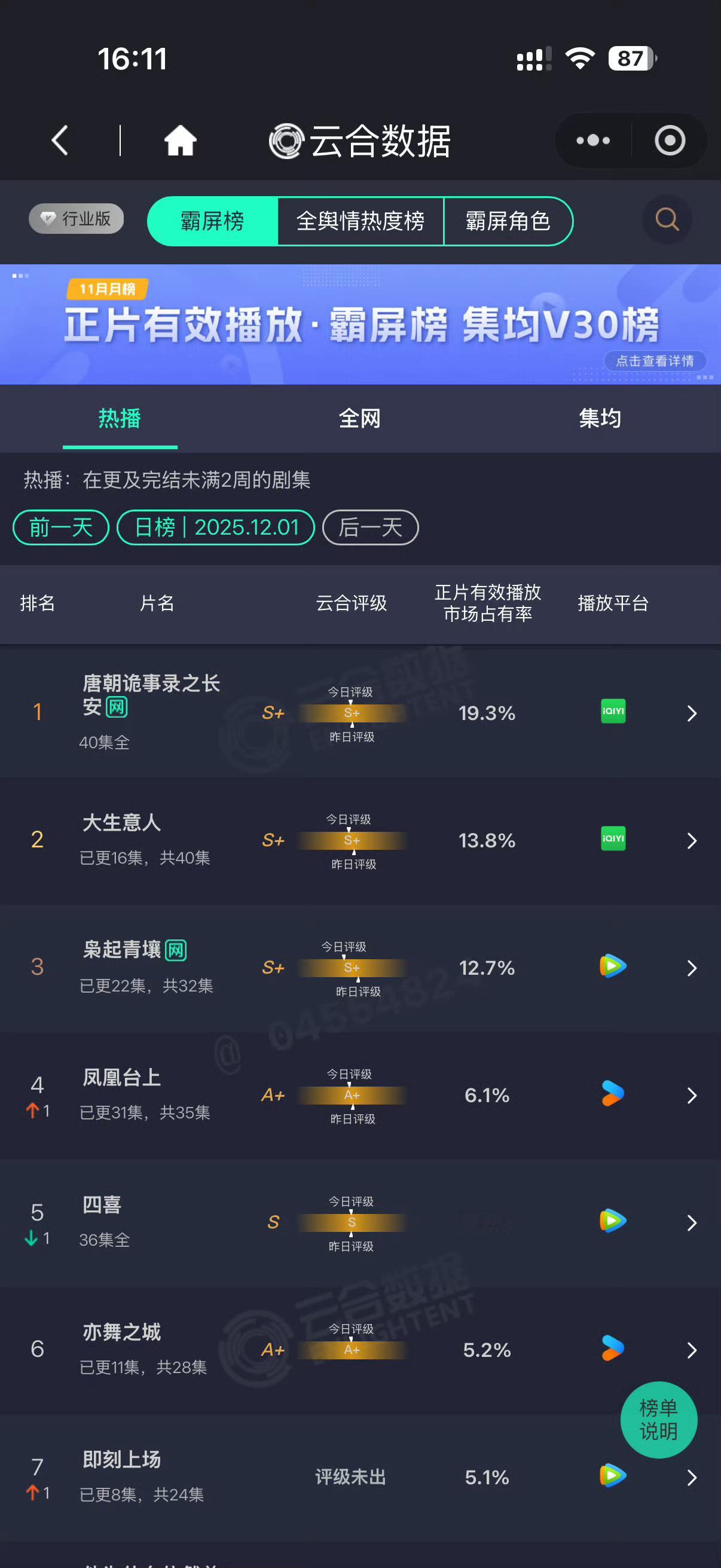This screenshot has width=721, height=1568.
Task: Expand the 亦舞之城 entry
Action: pyautogui.click(x=691, y=1350)
